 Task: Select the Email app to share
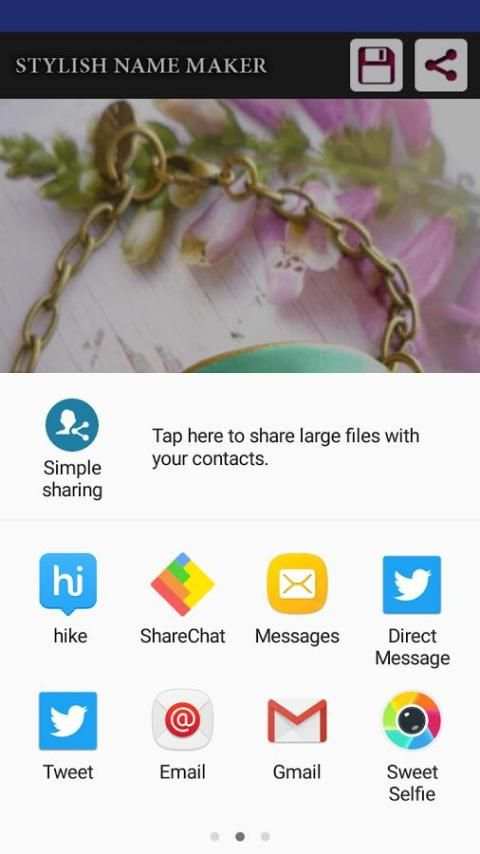coord(183,735)
